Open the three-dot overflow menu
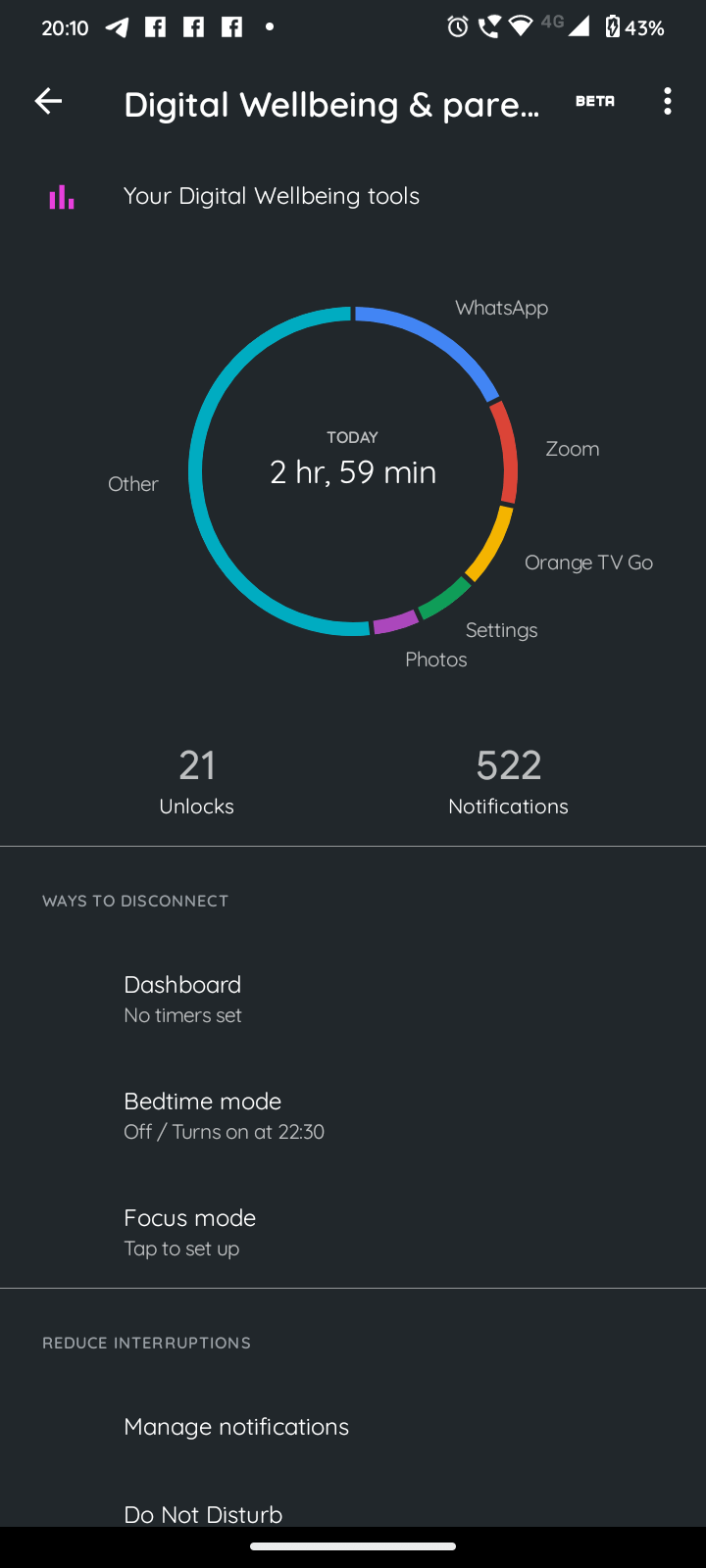This screenshot has width=706, height=1568. pyautogui.click(x=667, y=101)
